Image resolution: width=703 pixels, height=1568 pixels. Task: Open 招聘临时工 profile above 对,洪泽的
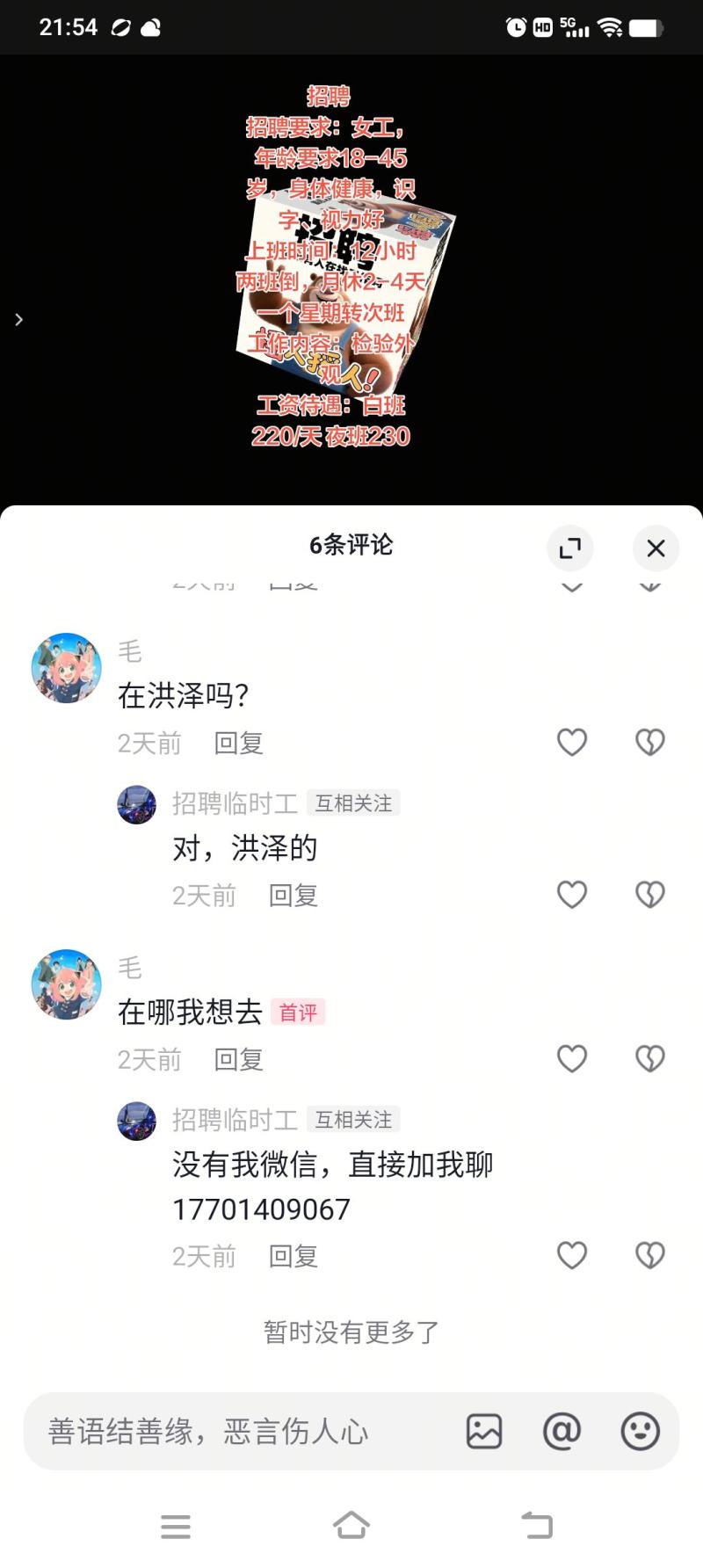tap(137, 804)
